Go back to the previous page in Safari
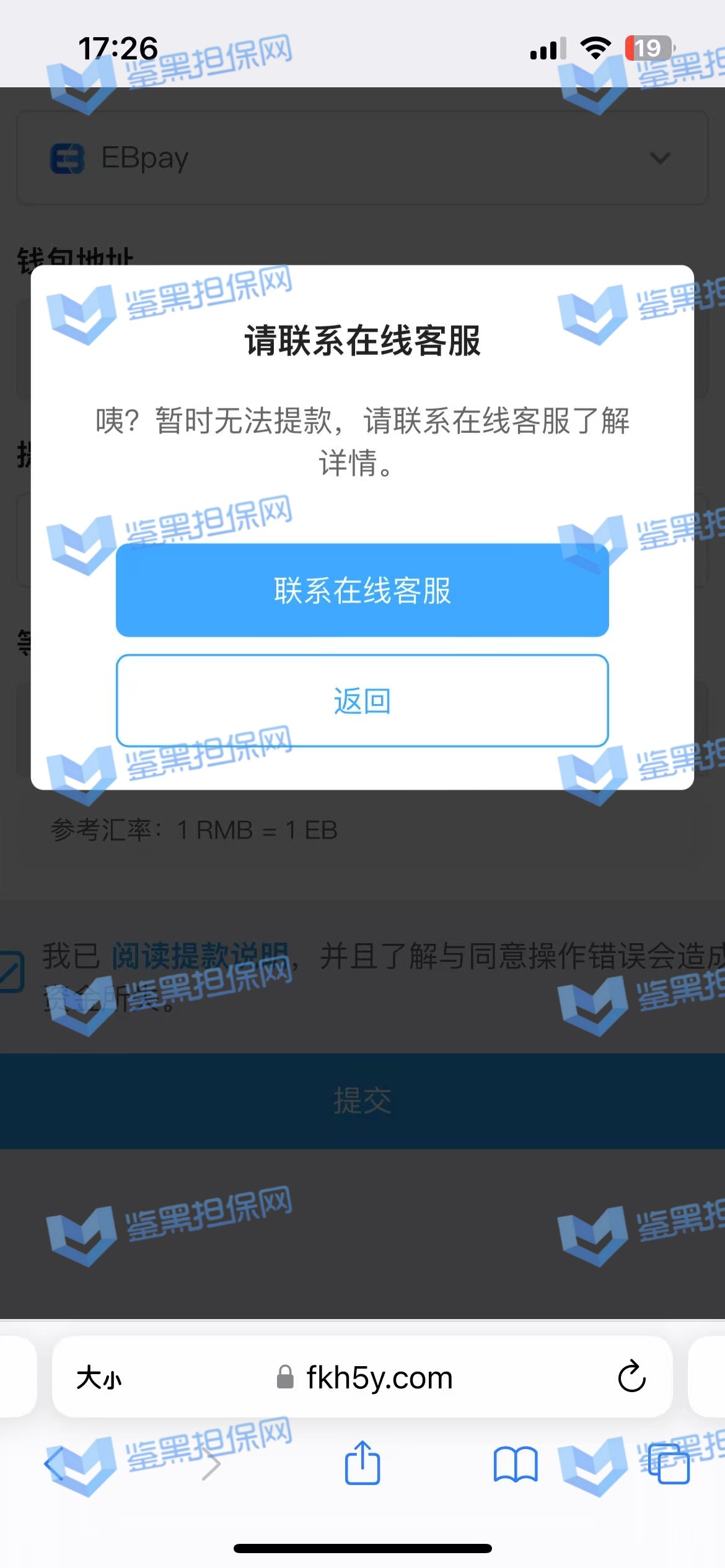 tap(55, 1465)
